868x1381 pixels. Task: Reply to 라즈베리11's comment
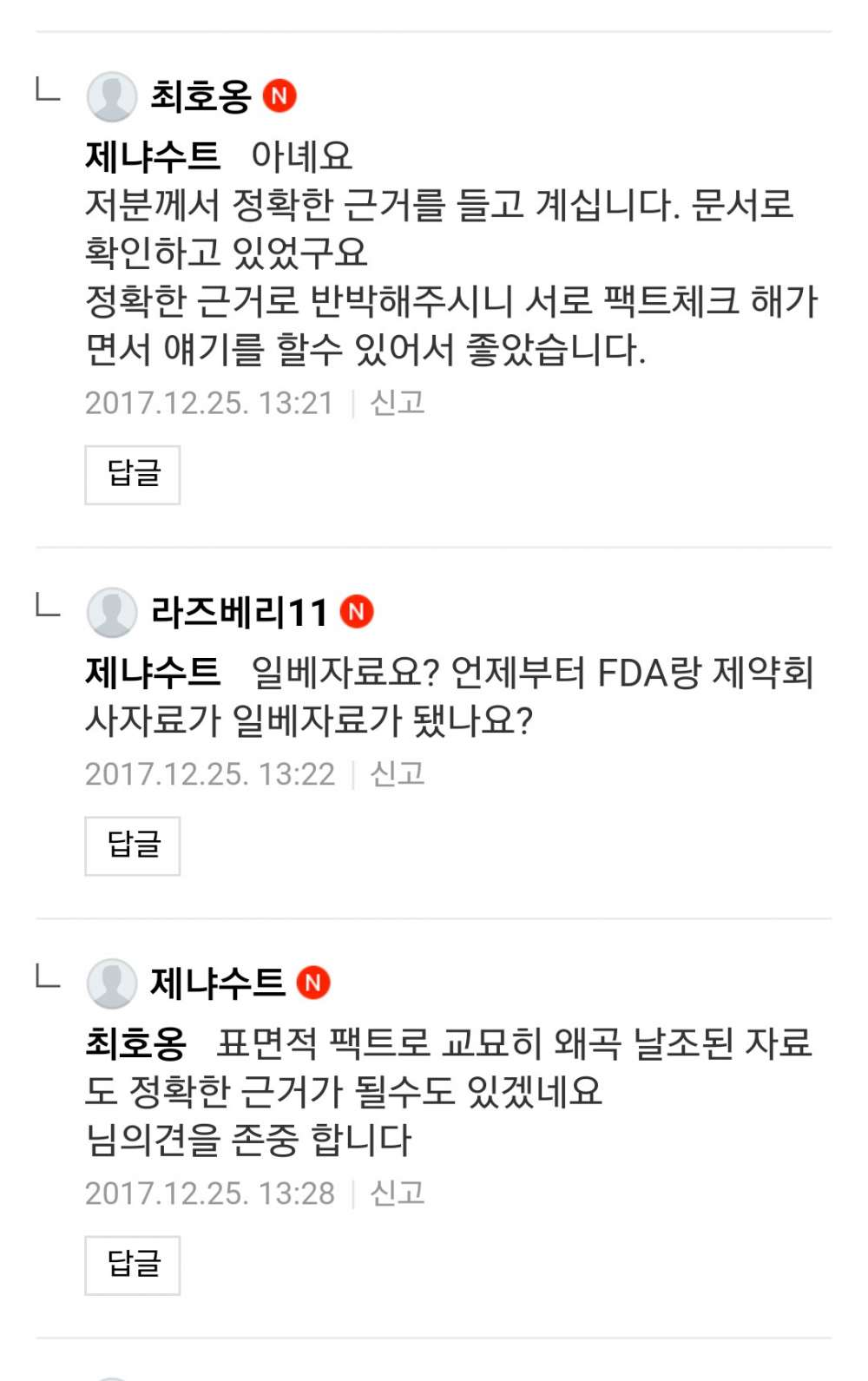click(132, 845)
